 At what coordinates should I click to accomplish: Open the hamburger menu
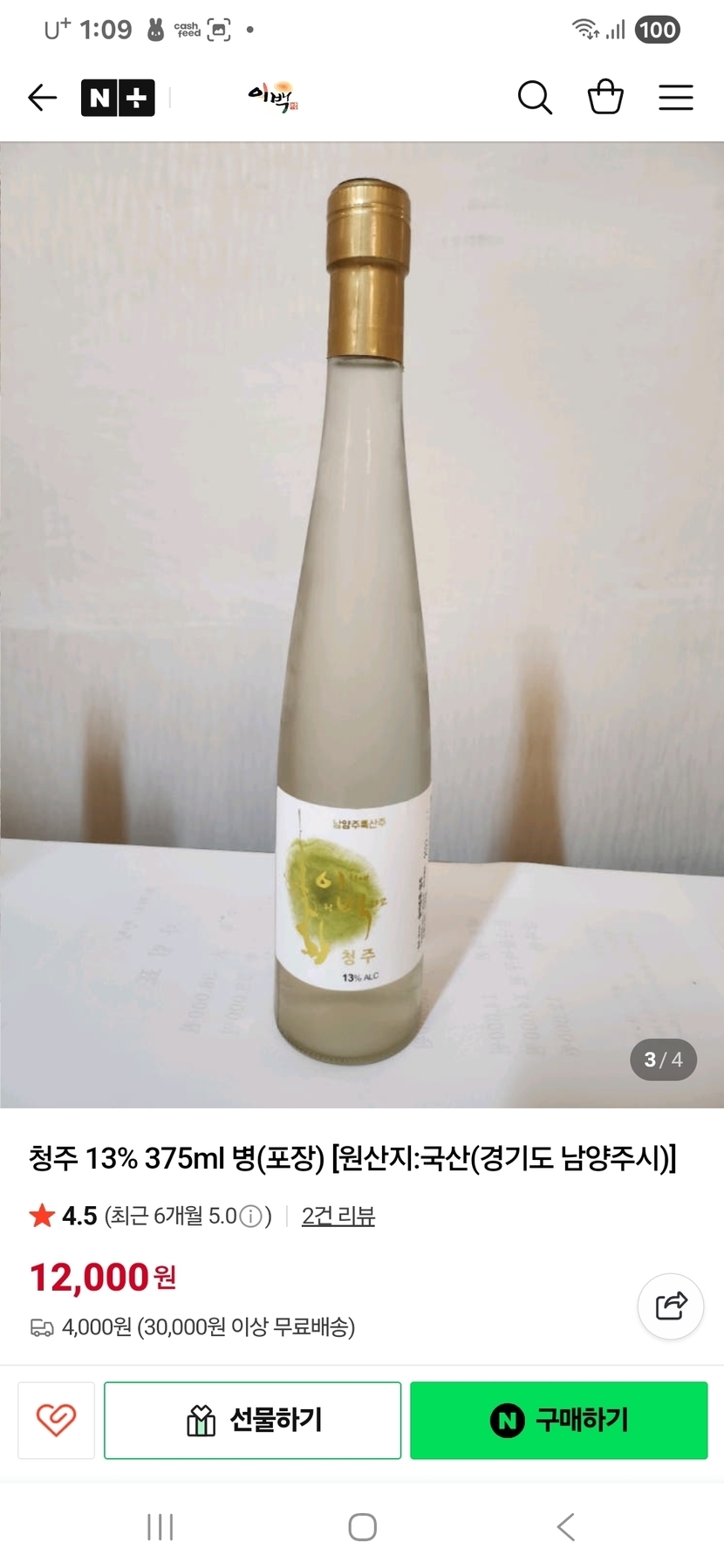click(676, 98)
